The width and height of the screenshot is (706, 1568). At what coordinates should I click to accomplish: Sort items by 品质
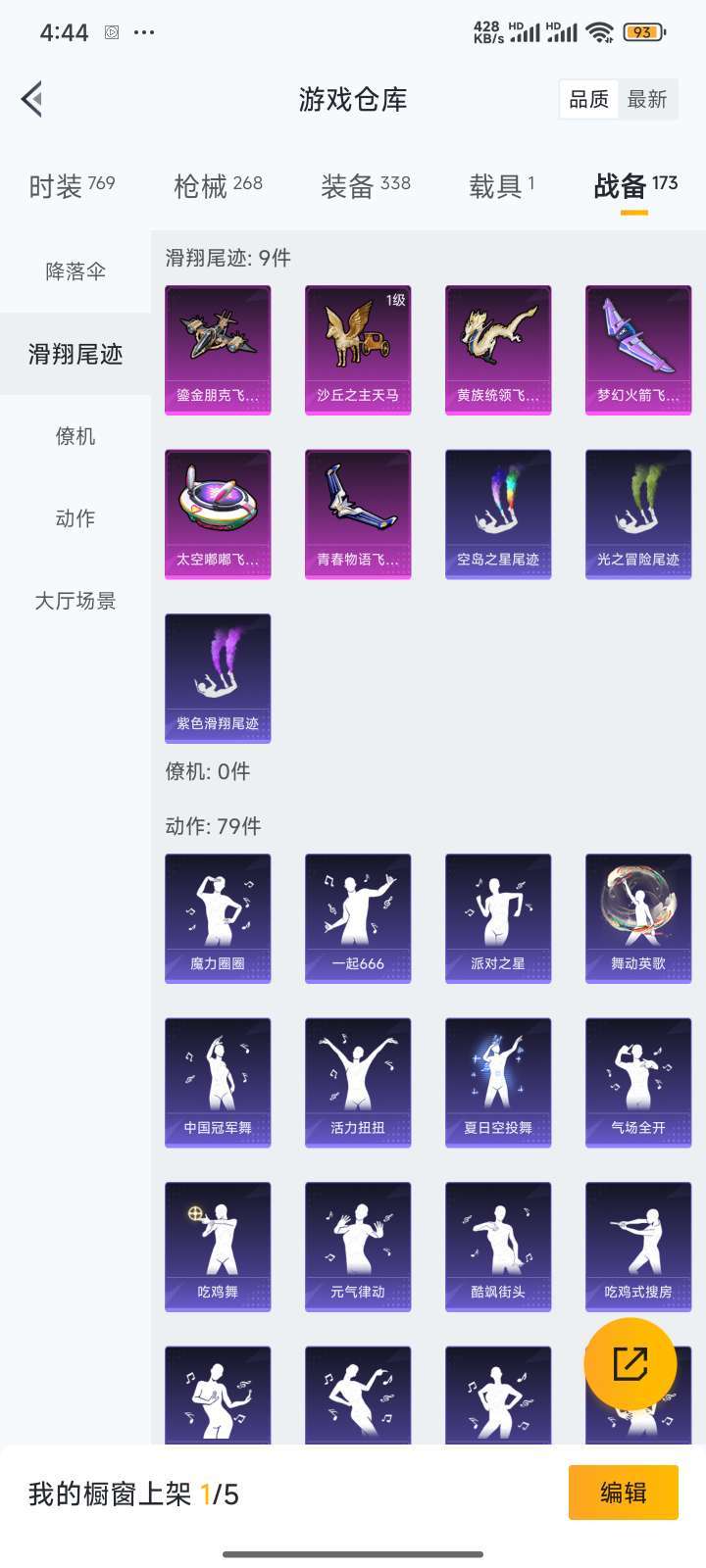point(589,99)
